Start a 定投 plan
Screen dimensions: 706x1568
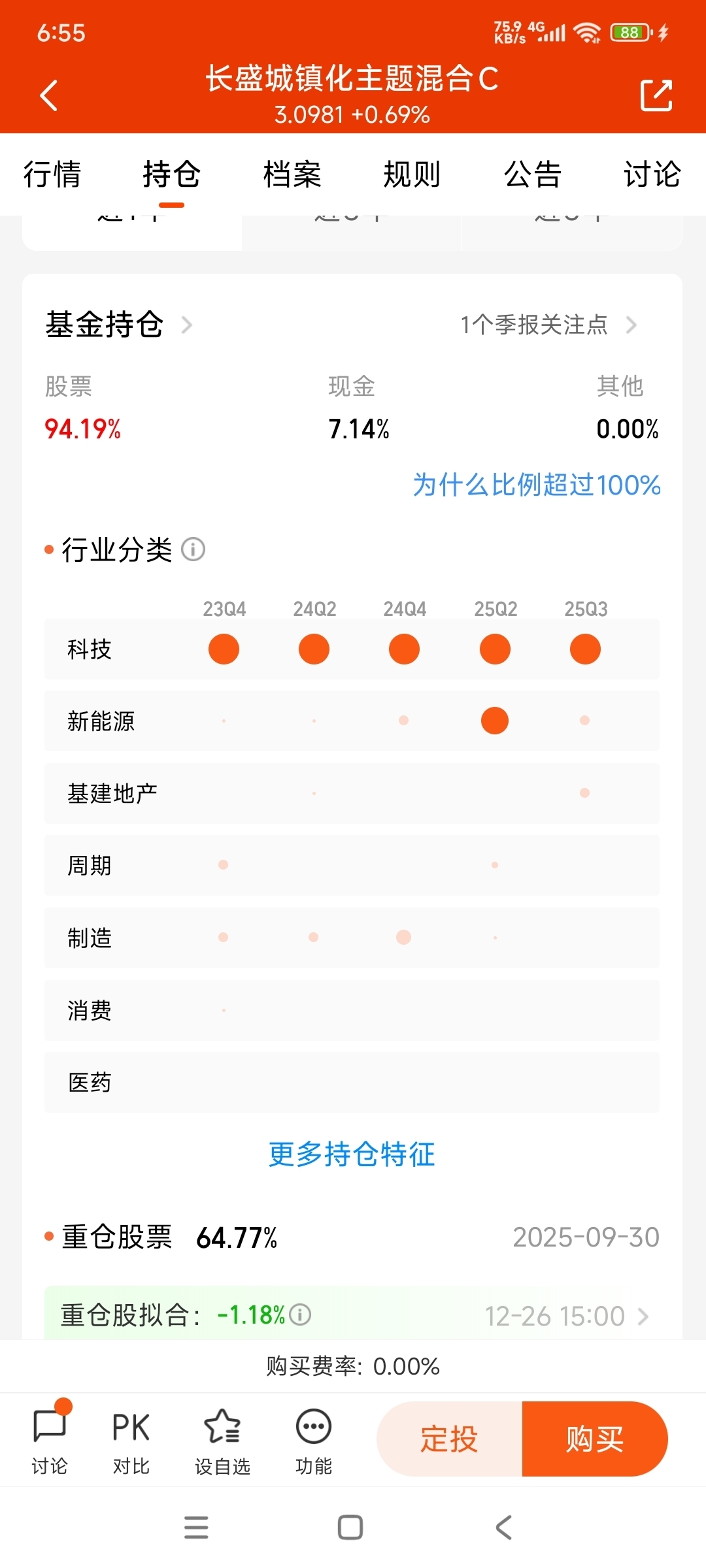tap(450, 1439)
